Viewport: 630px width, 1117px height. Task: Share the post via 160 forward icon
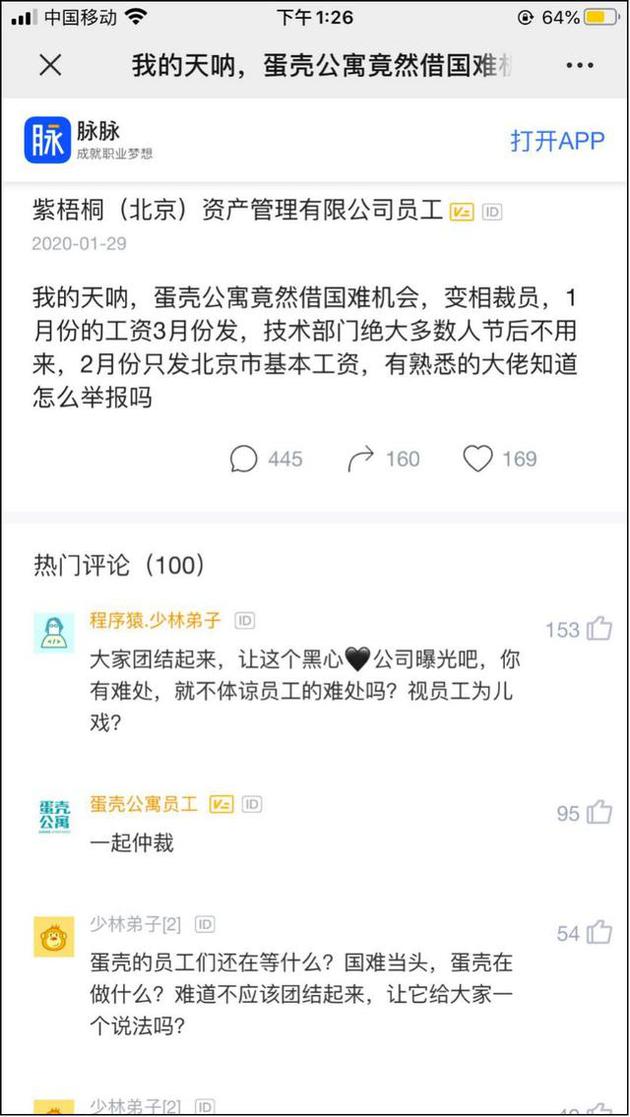point(361,459)
